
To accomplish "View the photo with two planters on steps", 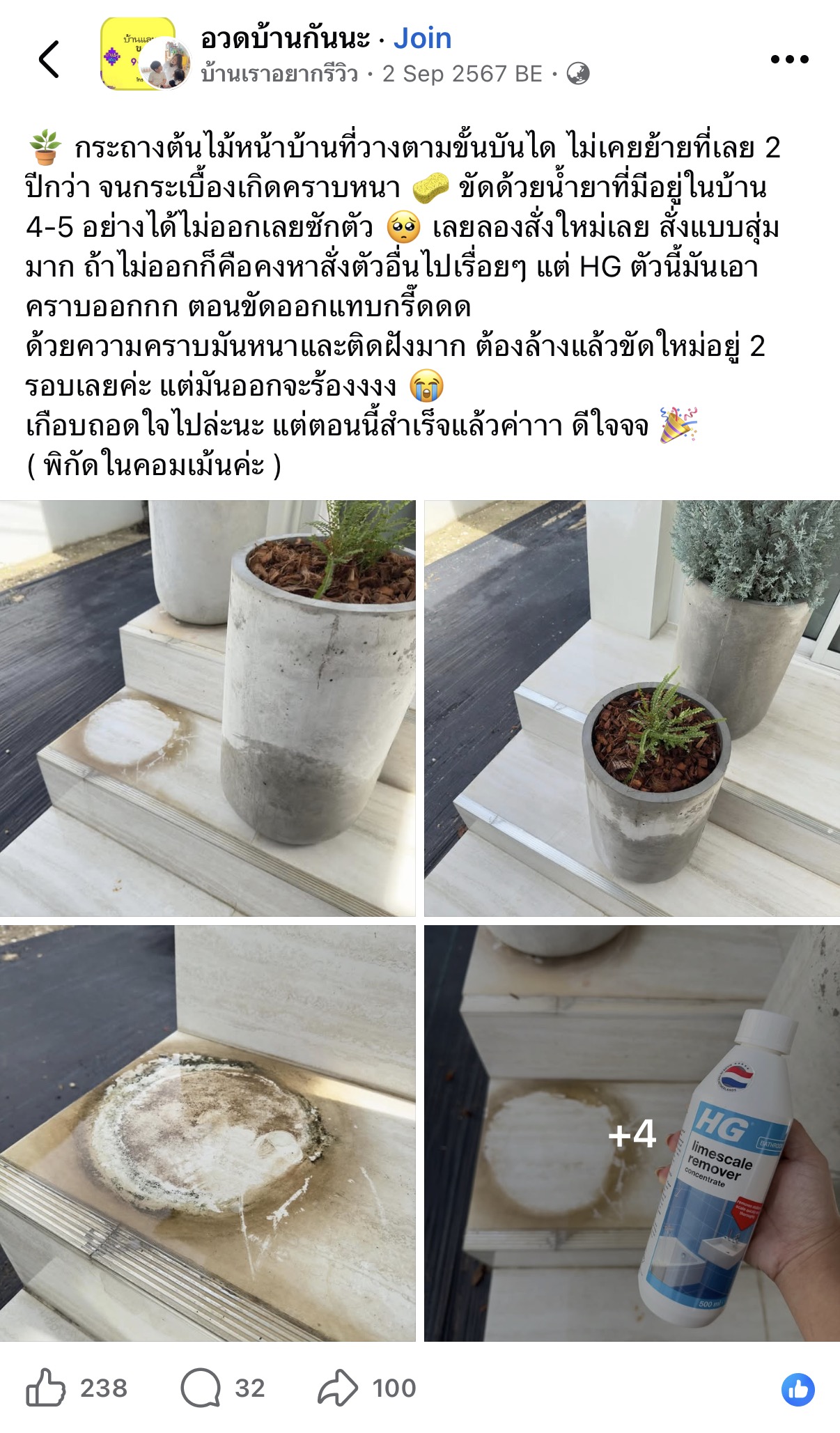I will [x=632, y=708].
